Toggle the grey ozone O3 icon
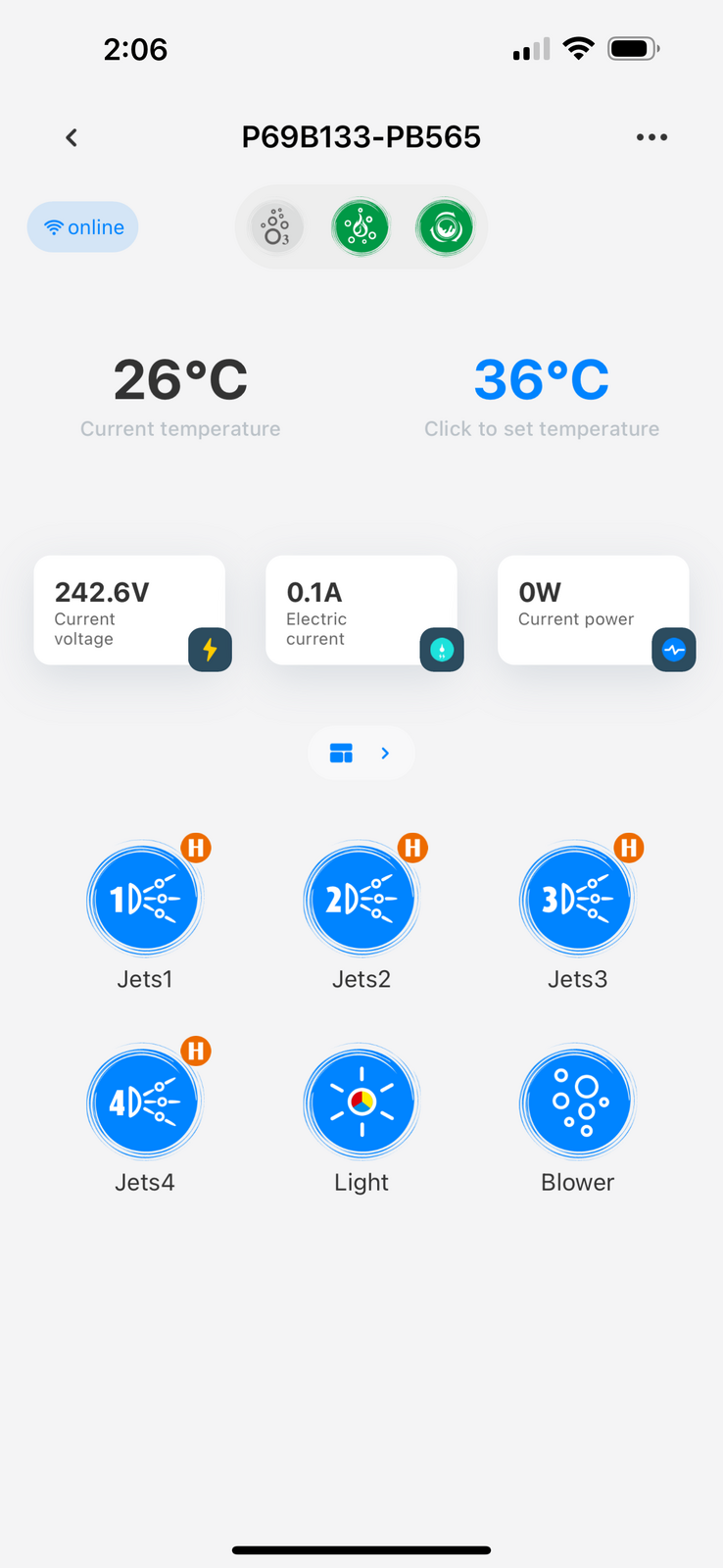723x1568 pixels. point(276,227)
